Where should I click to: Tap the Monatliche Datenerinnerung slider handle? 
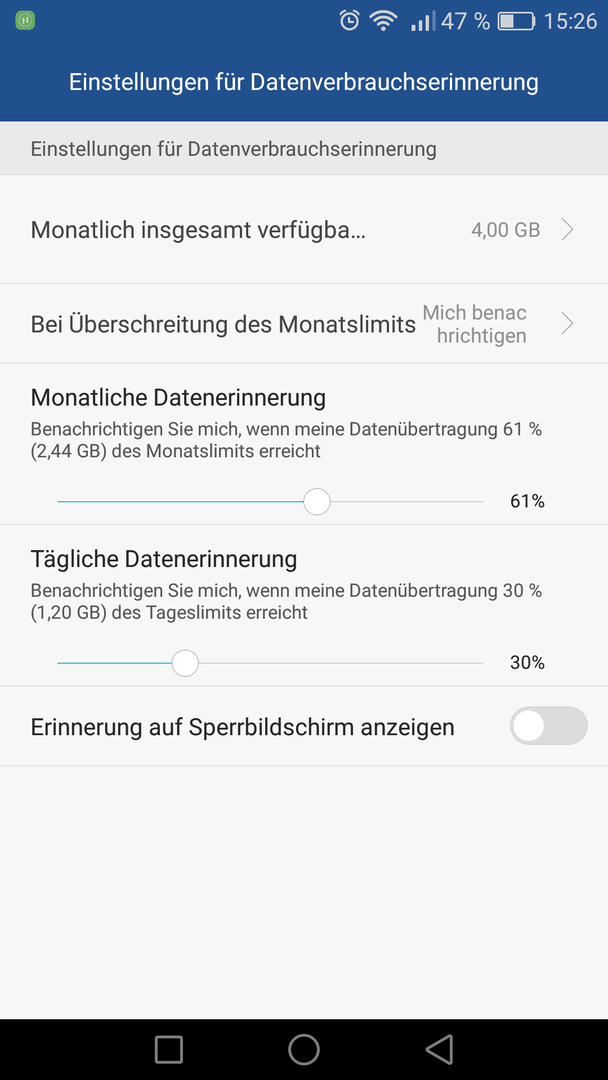click(317, 502)
